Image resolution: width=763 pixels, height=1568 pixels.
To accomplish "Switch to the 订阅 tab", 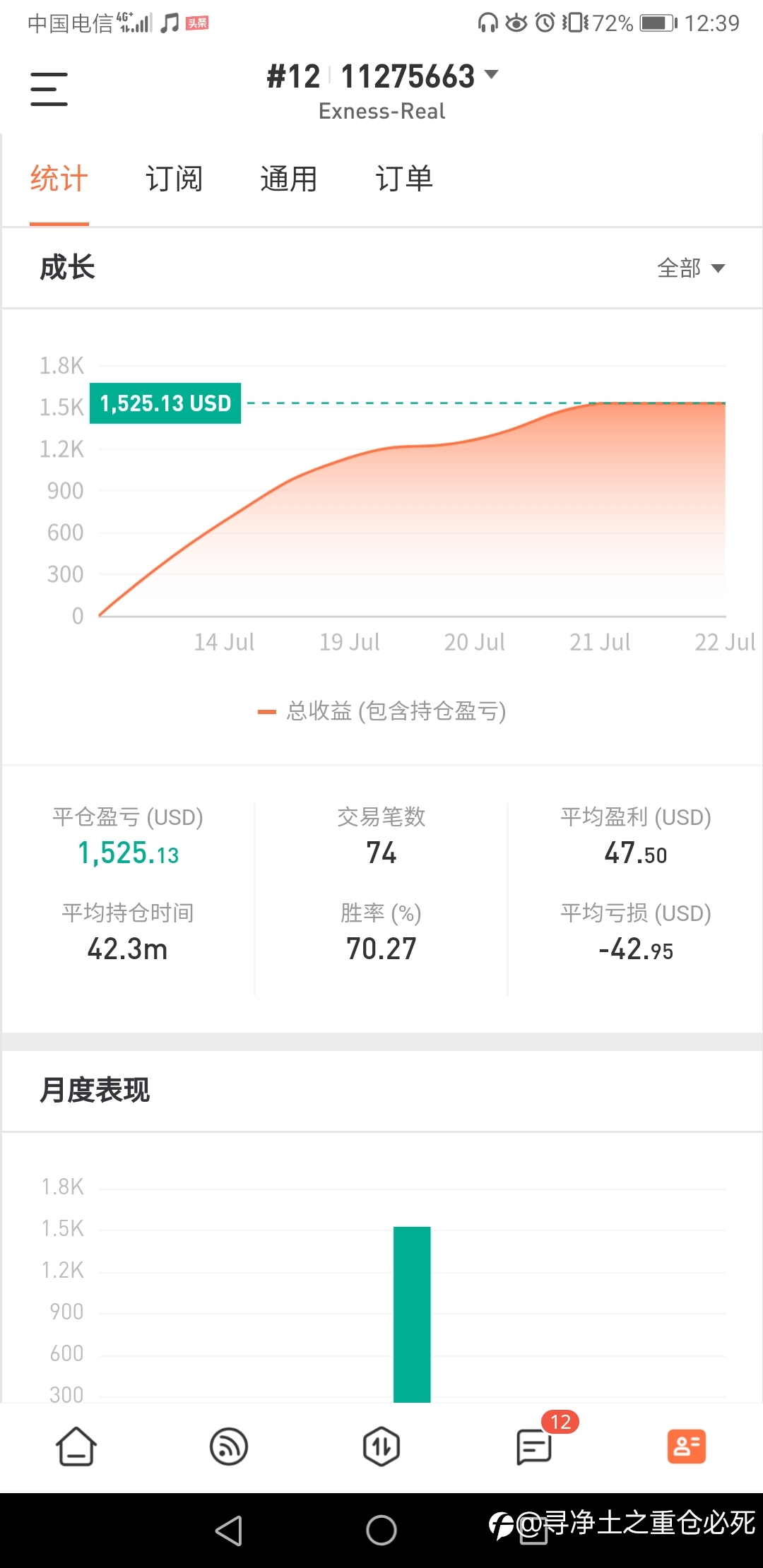I will [174, 179].
